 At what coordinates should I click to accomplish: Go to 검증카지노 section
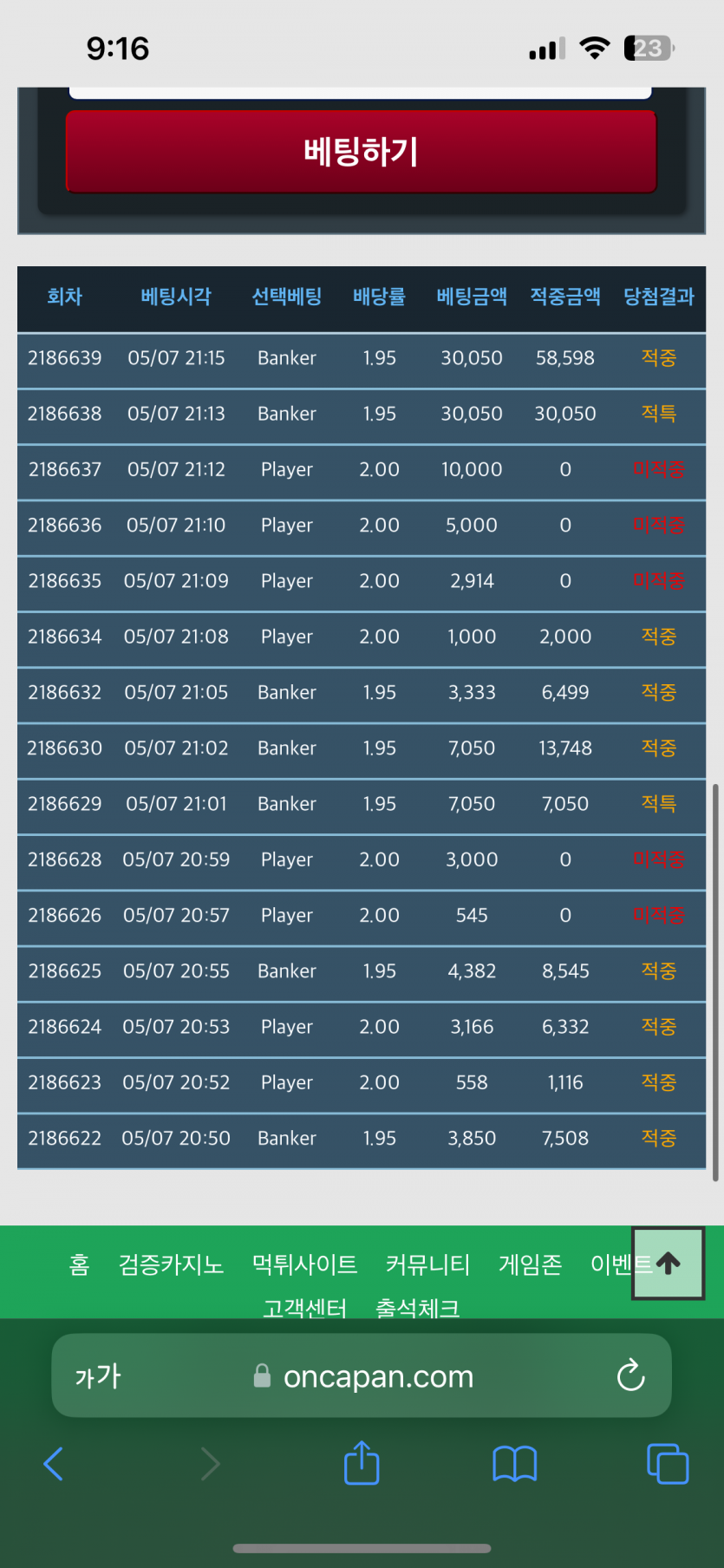point(172,1264)
